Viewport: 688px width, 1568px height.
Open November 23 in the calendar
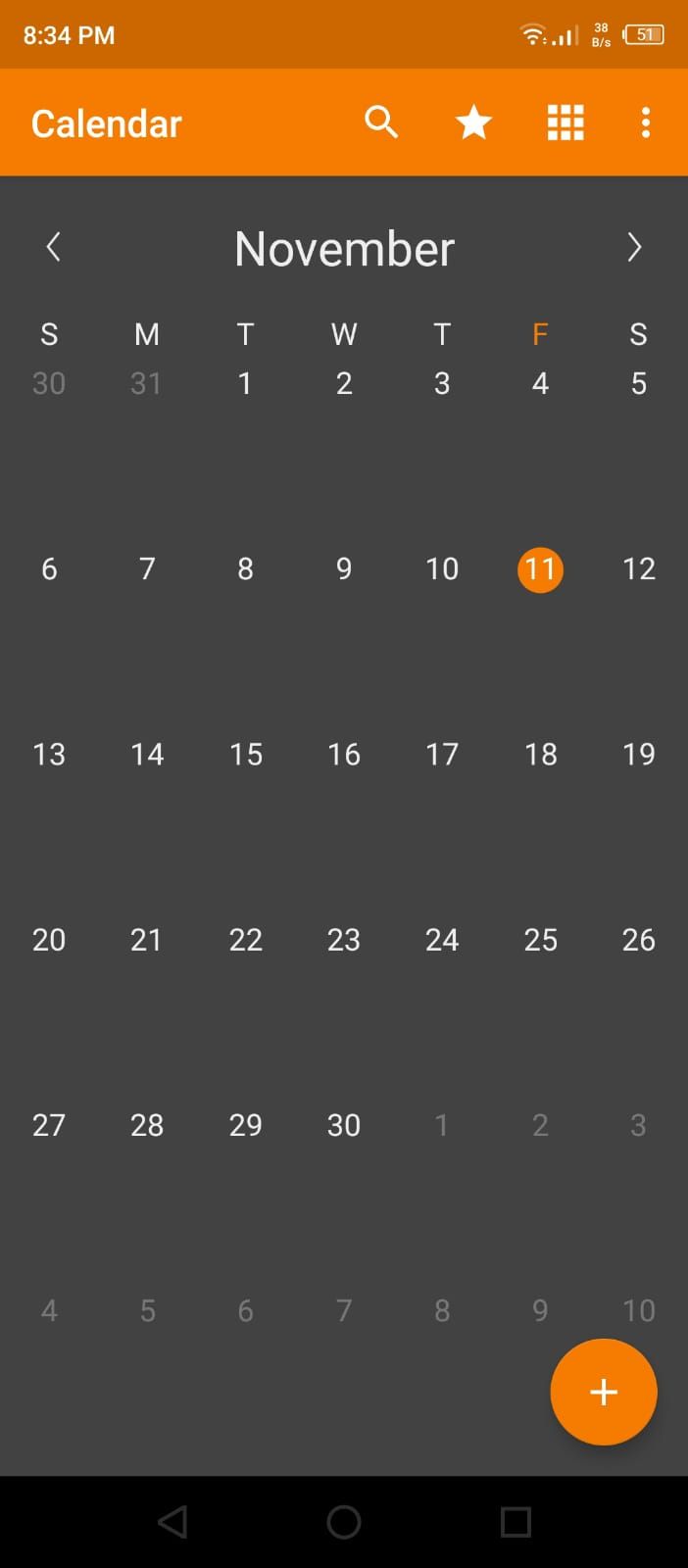pos(344,939)
